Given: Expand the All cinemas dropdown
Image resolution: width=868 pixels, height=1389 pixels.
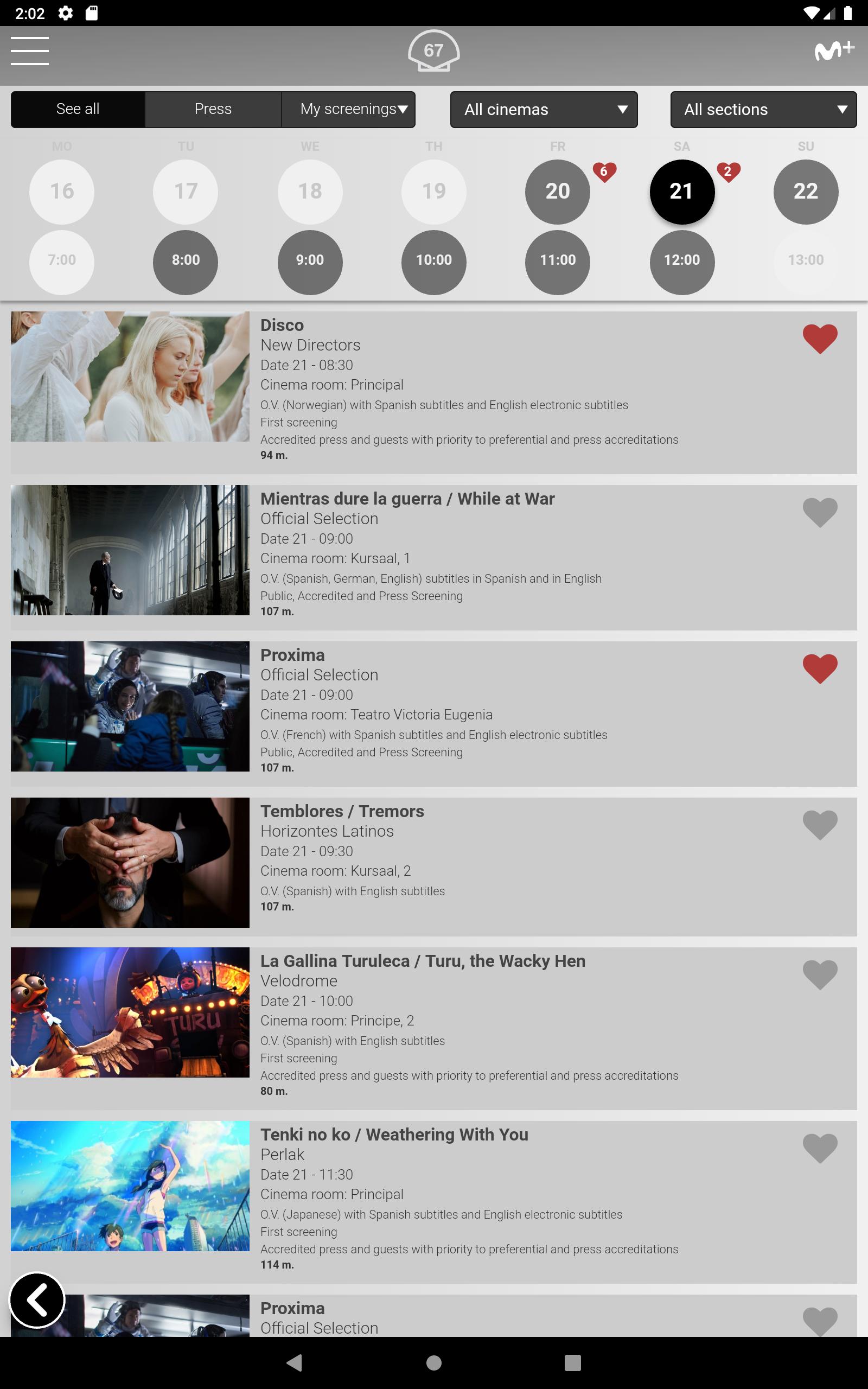Looking at the screenshot, I should (543, 110).
